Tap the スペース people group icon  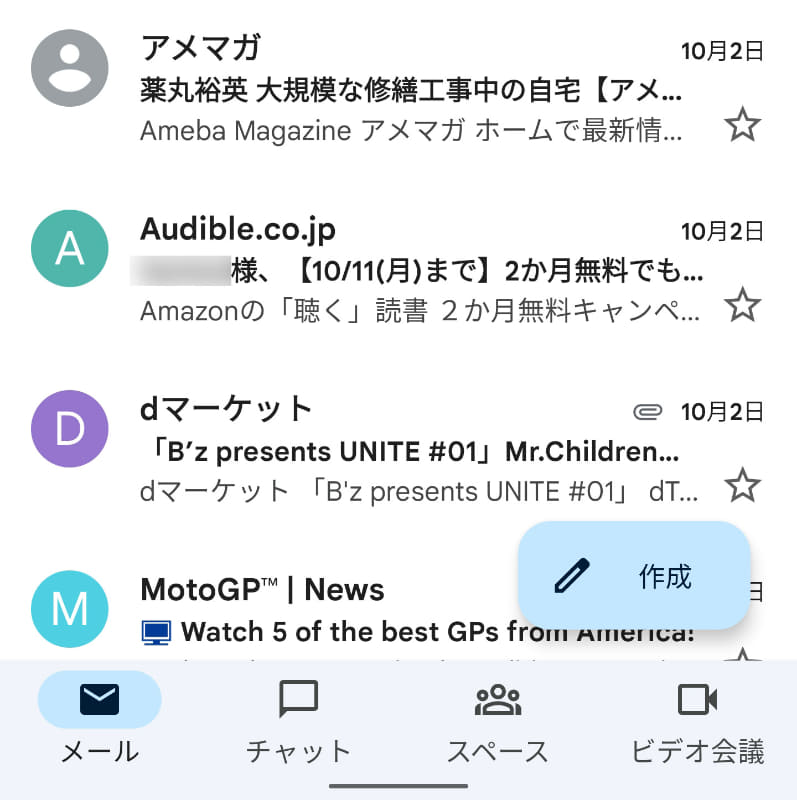click(x=497, y=700)
